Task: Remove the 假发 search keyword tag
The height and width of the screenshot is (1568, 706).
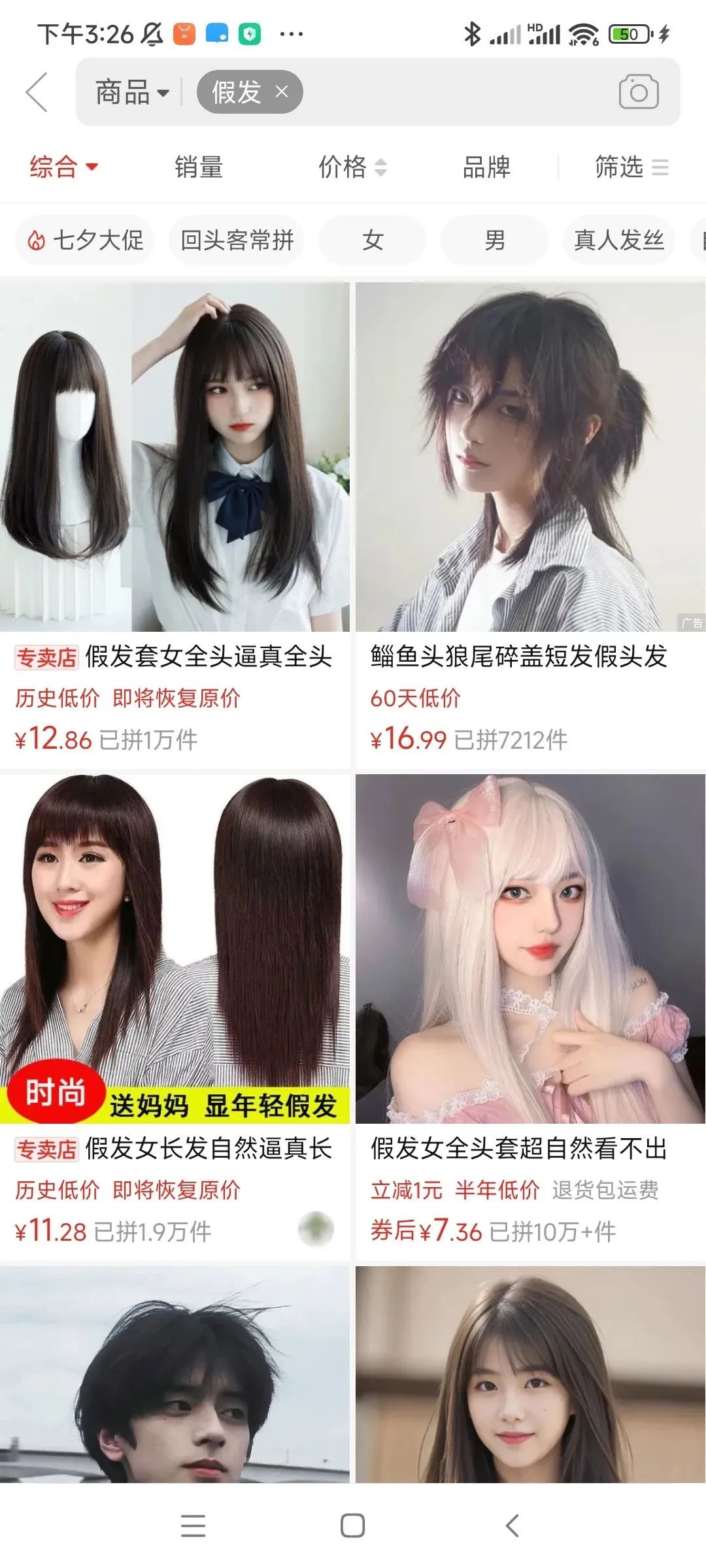Action: click(x=282, y=91)
